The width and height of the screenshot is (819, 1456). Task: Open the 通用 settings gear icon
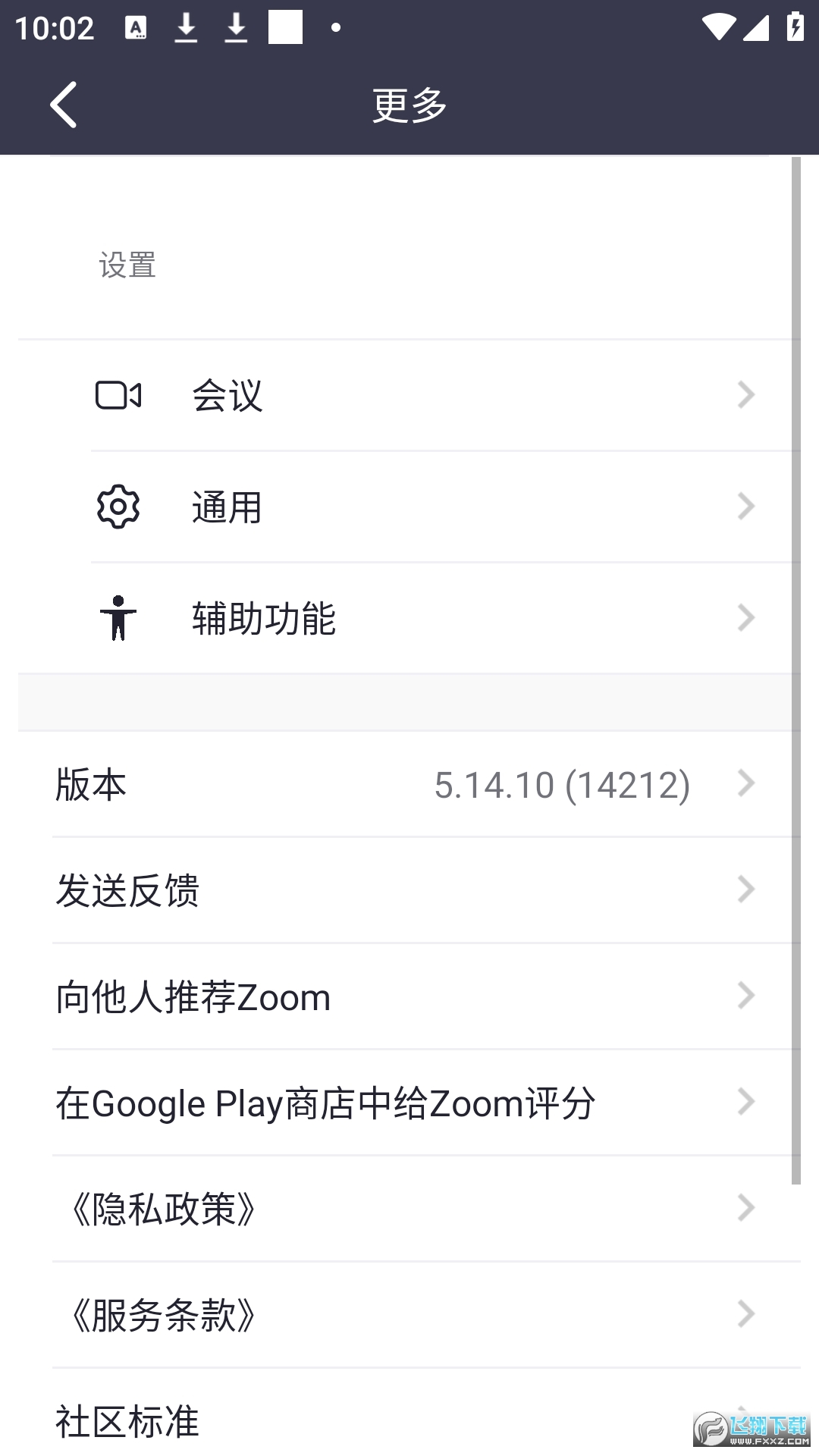coord(118,506)
